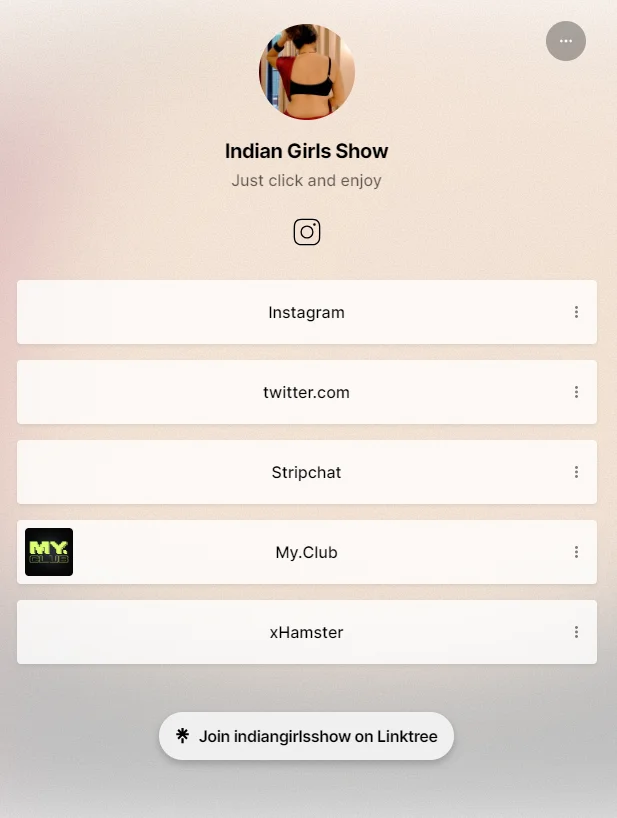Open the twitter.com link card

pyautogui.click(x=306, y=392)
